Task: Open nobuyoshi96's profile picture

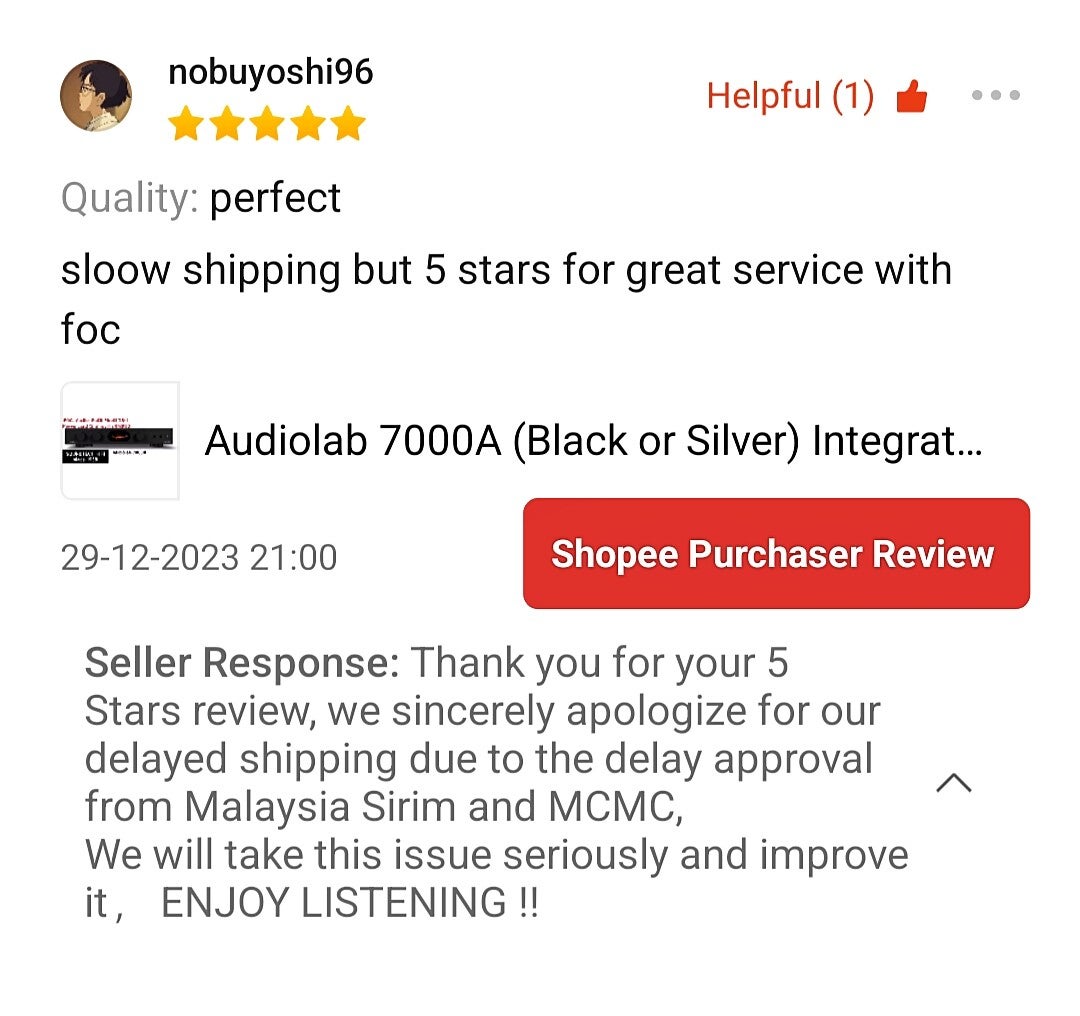Action: pos(96,95)
